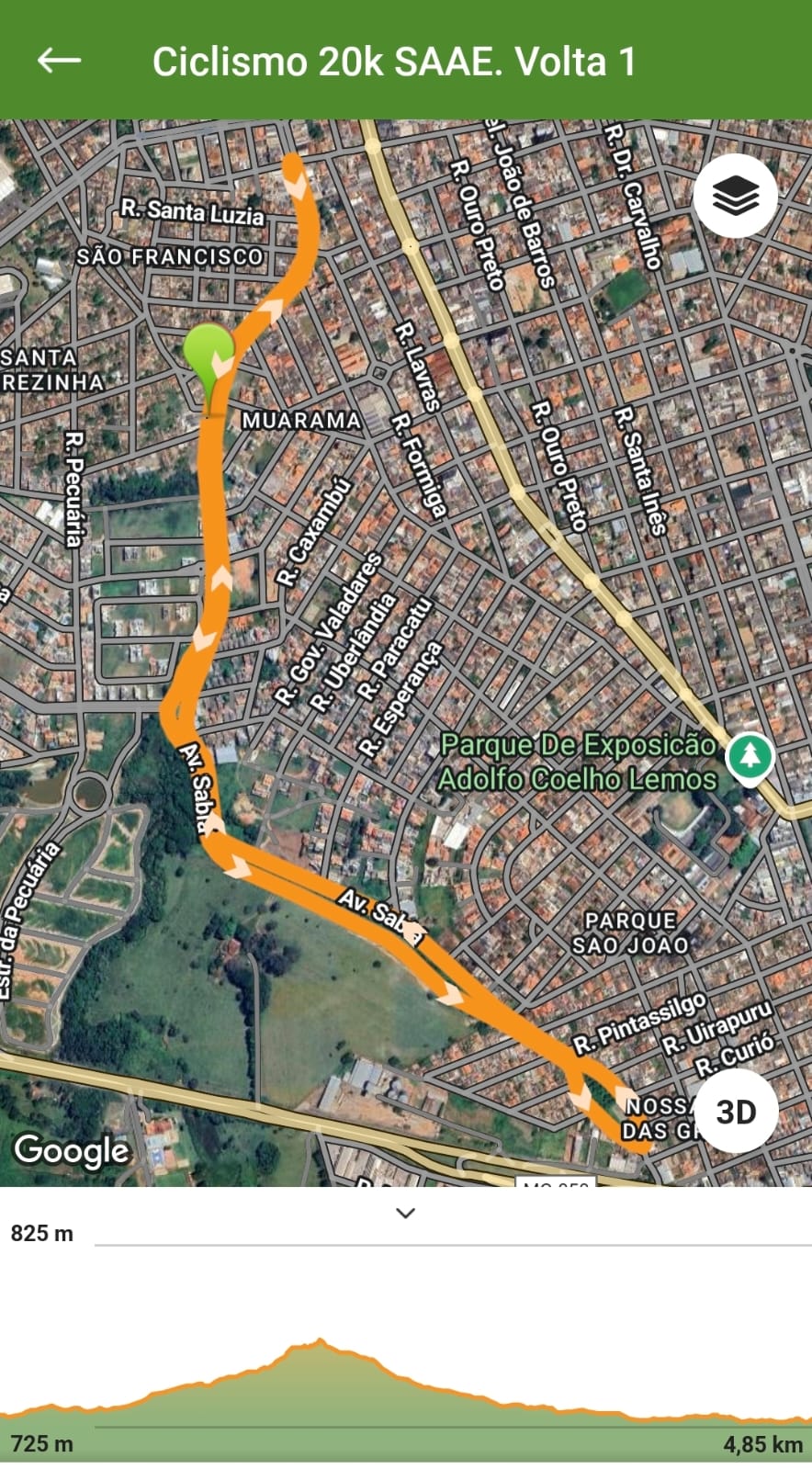
Task: Collapse the elevation profile with the chevron
Action: point(405,1213)
